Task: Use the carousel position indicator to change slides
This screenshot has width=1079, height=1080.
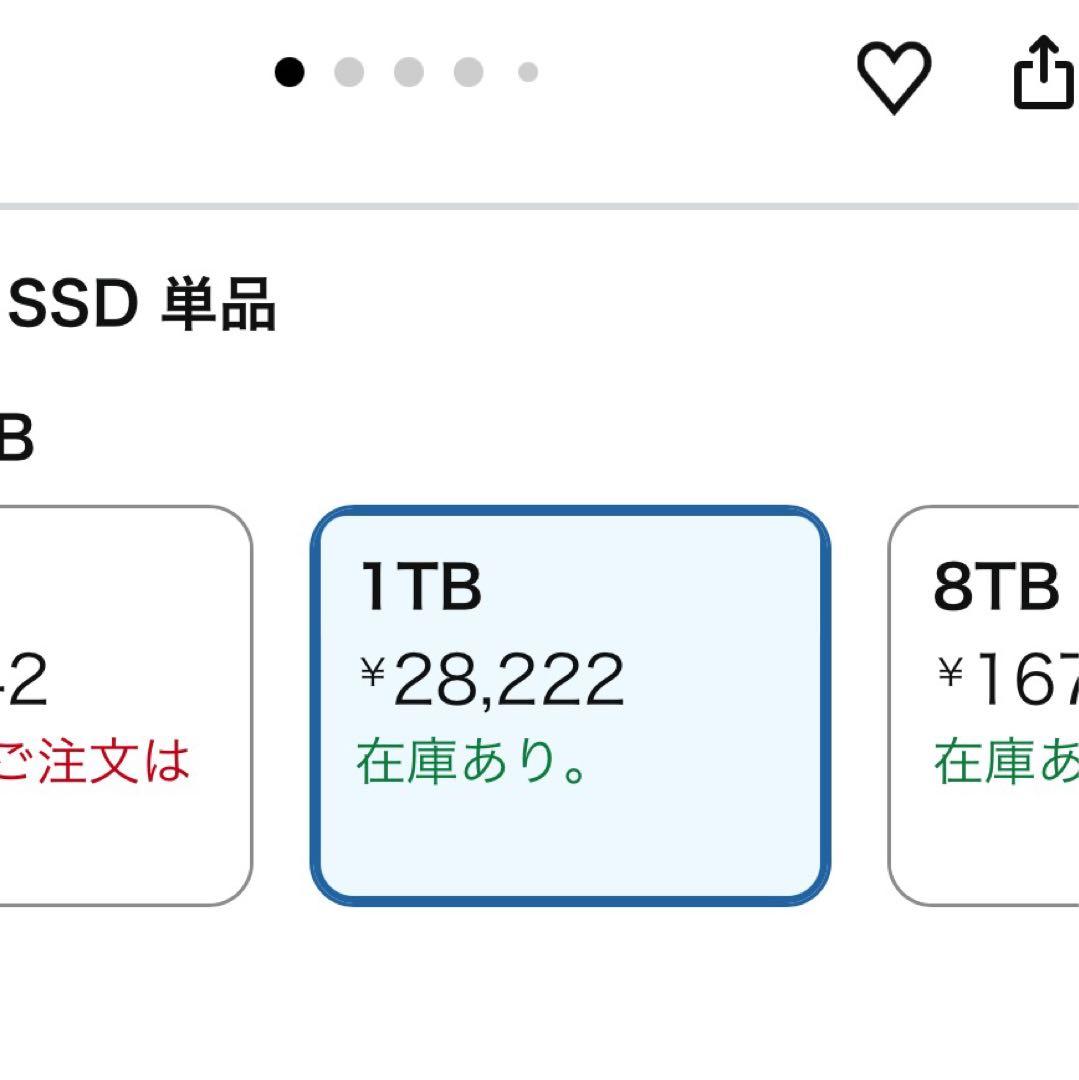Action: tap(407, 72)
